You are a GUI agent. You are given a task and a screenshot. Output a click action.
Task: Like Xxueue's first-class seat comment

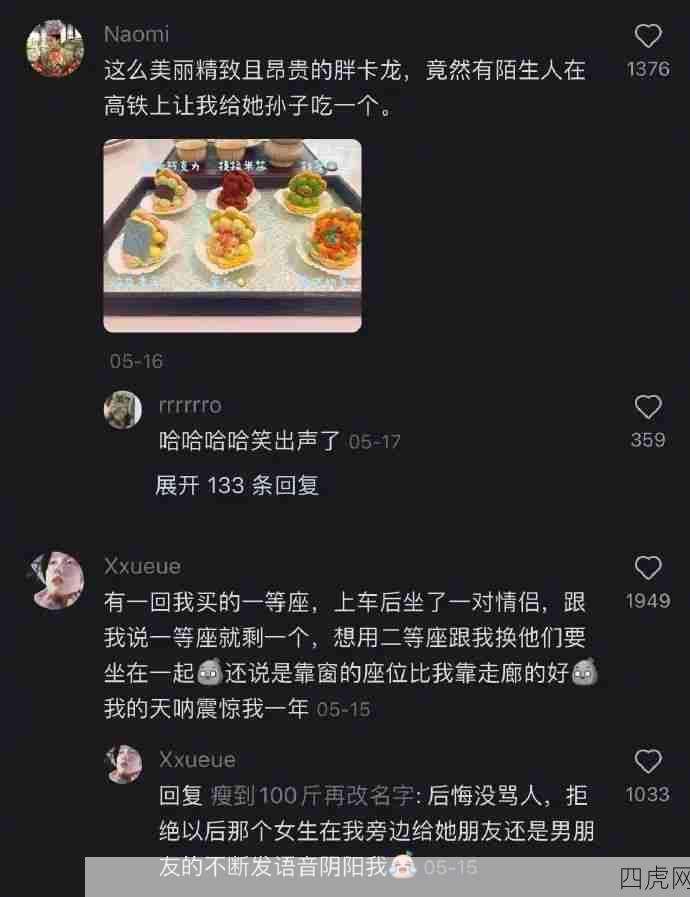point(648,568)
